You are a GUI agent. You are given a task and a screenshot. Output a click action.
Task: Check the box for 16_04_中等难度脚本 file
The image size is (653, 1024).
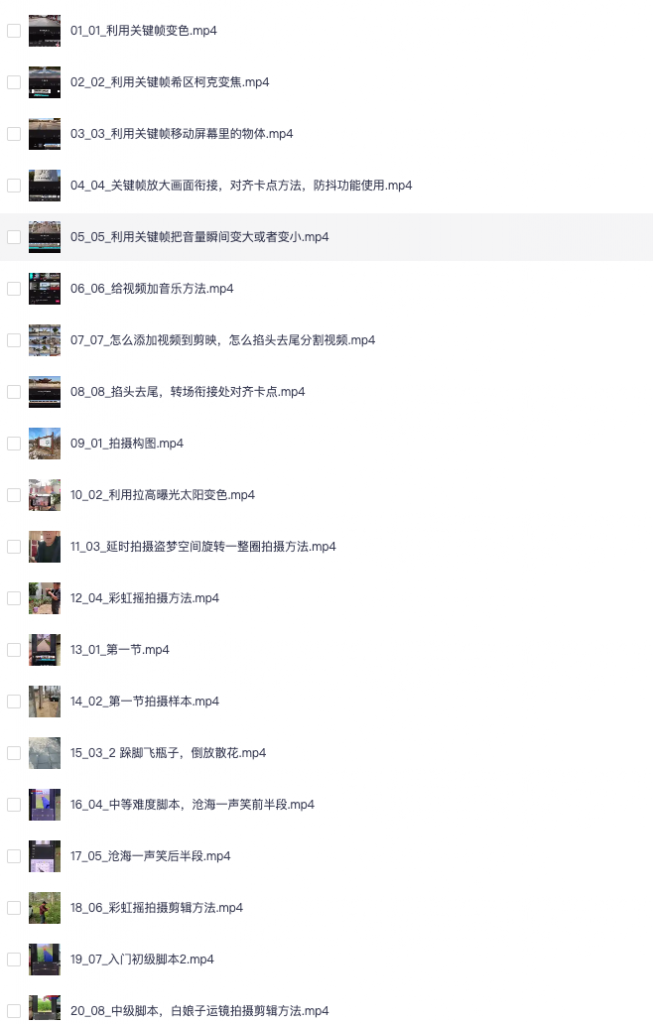(14, 804)
